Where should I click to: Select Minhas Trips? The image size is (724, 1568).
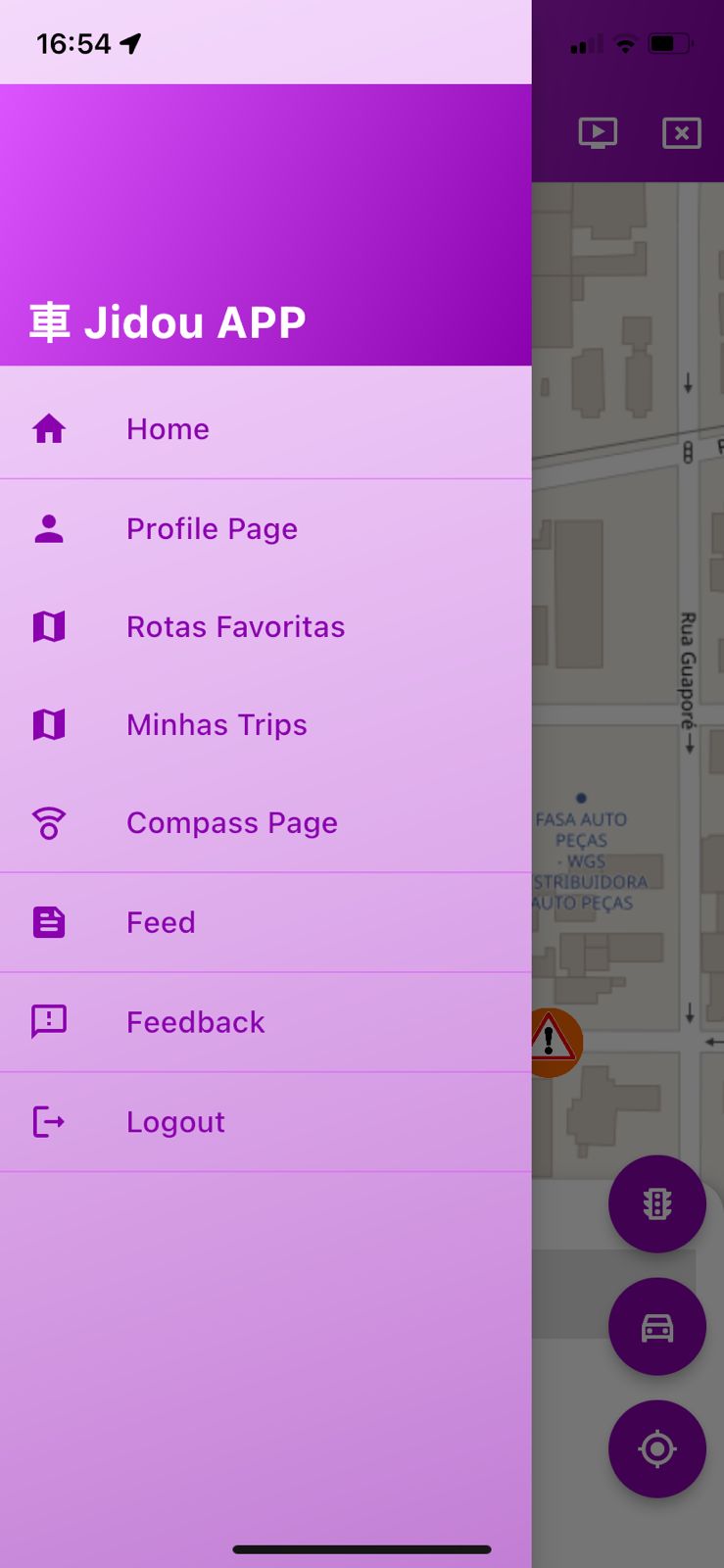[265, 725]
